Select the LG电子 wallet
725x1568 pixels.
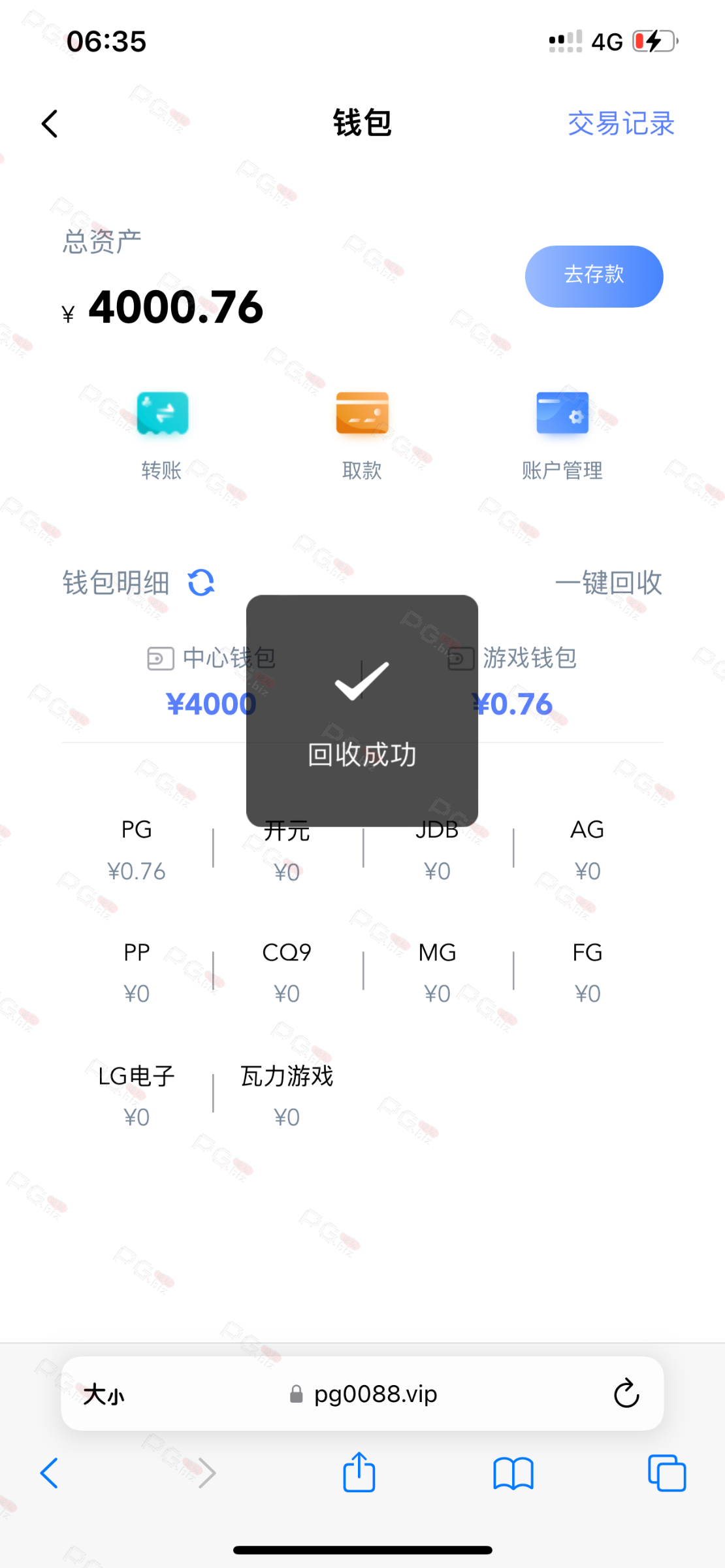[x=137, y=1096]
